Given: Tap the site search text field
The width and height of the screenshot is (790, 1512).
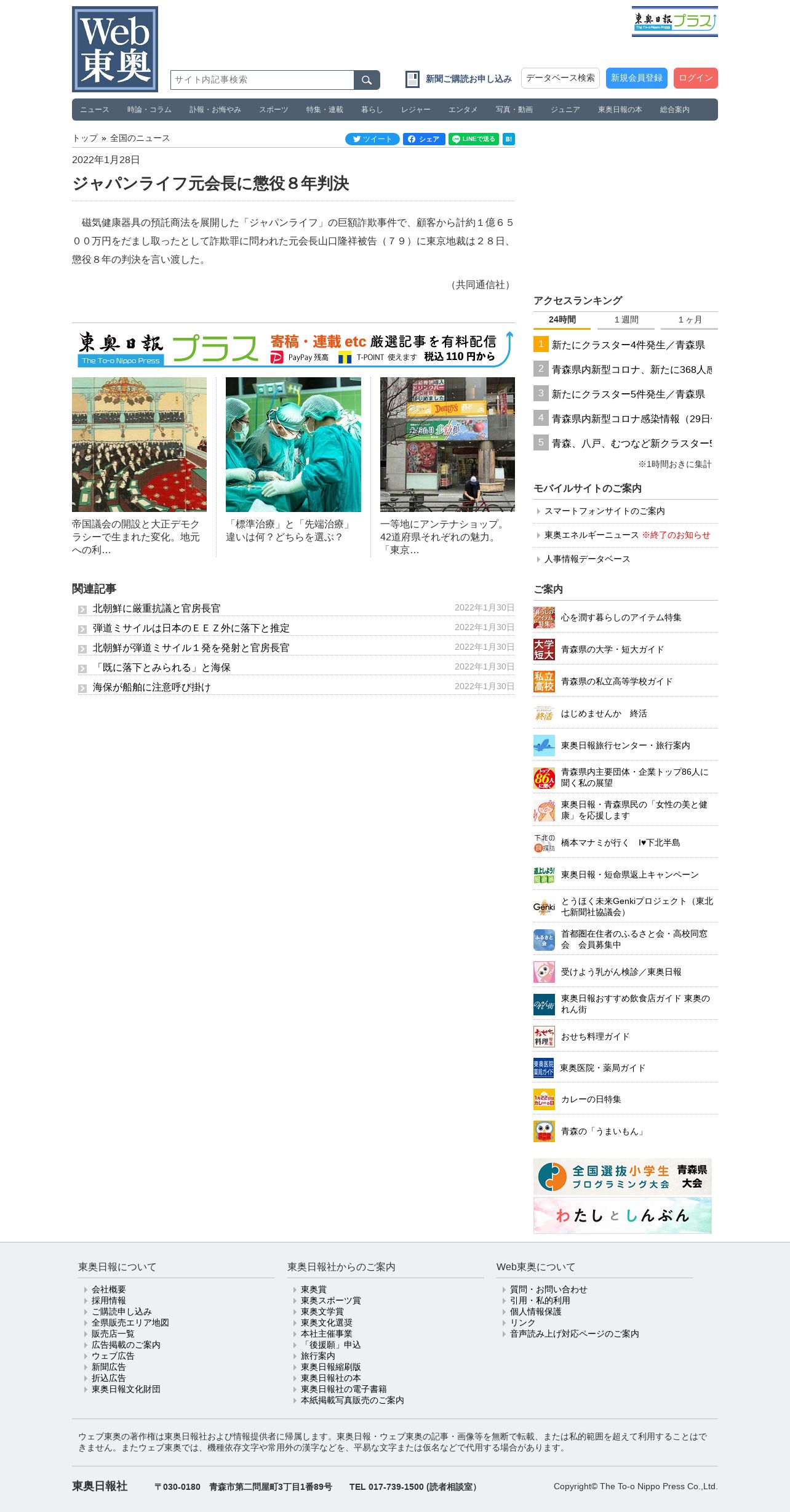Looking at the screenshot, I should click(262, 80).
